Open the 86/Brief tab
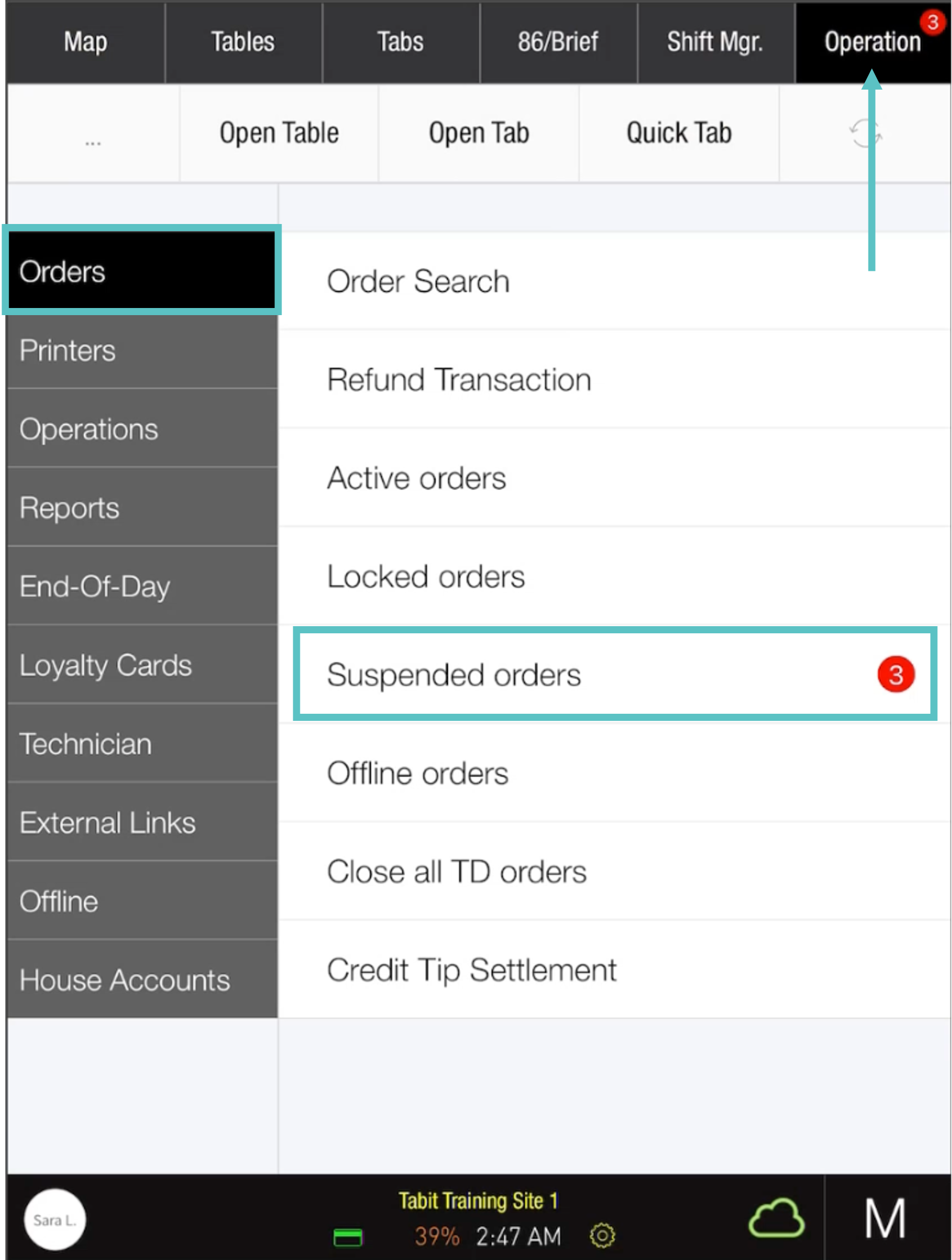952x1260 pixels. pyautogui.click(x=558, y=42)
